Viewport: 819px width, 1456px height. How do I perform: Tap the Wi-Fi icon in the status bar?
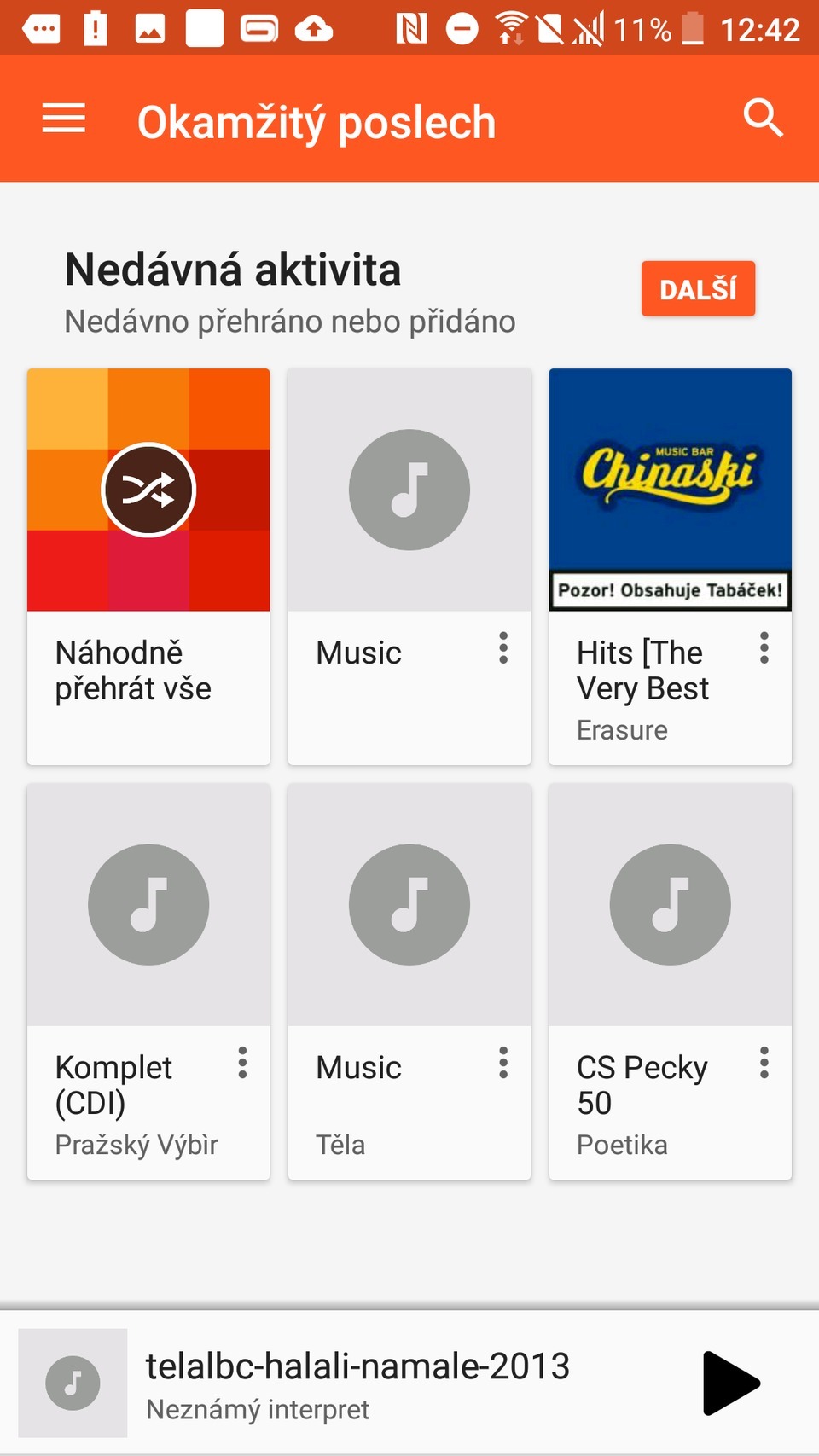tap(509, 28)
